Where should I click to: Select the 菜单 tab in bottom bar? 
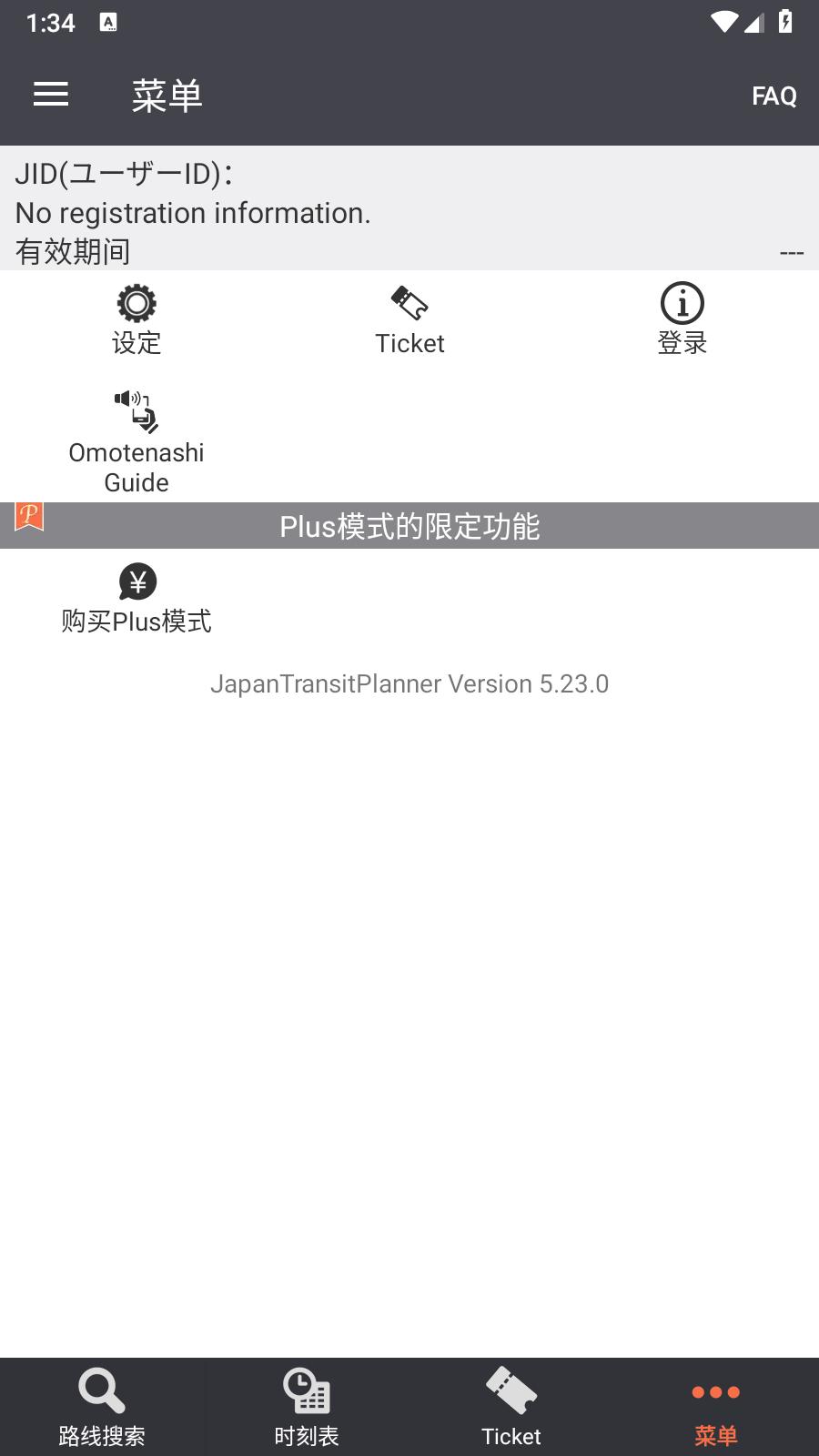pyautogui.click(x=716, y=1407)
